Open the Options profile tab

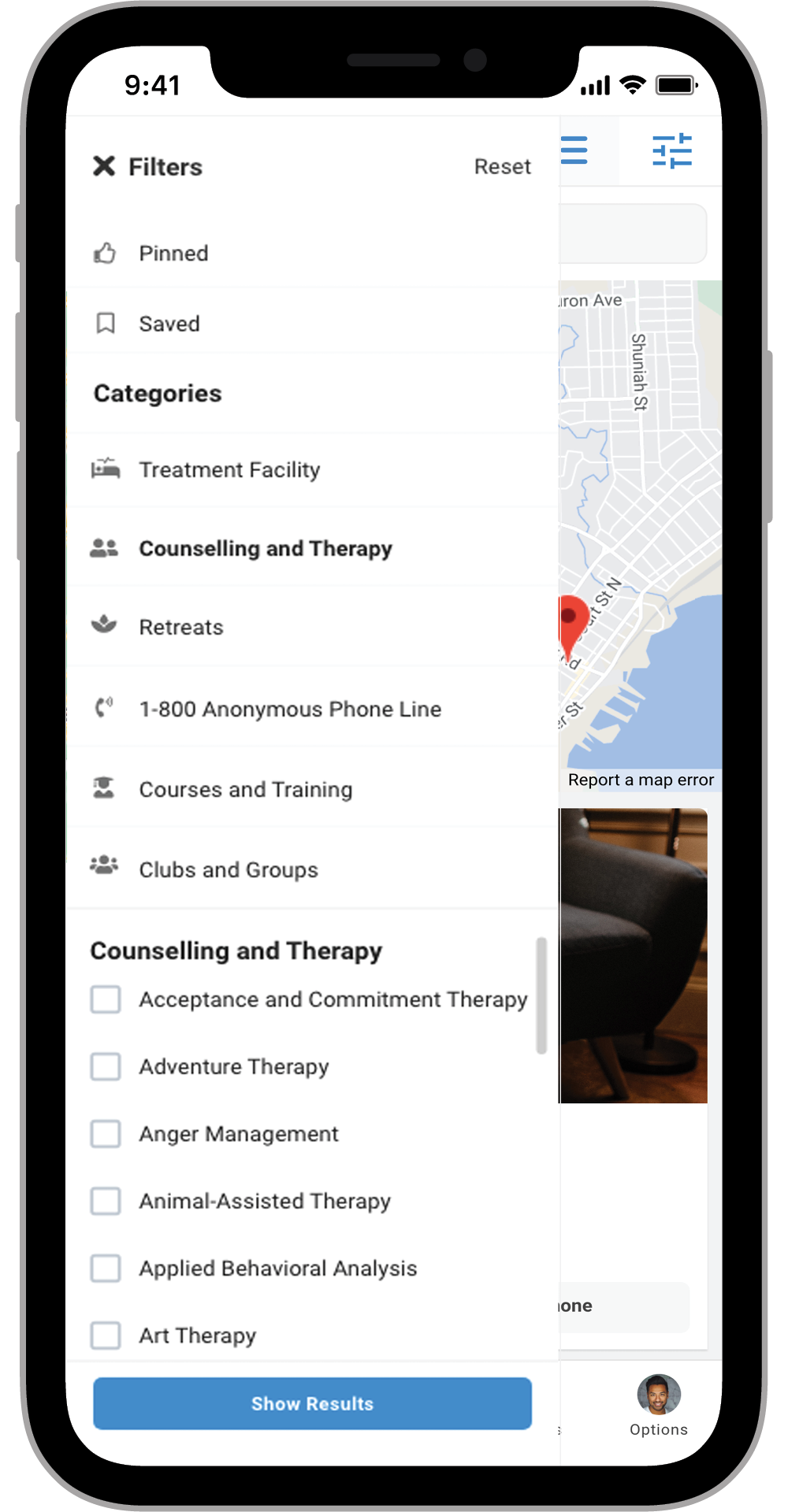[x=659, y=1406]
